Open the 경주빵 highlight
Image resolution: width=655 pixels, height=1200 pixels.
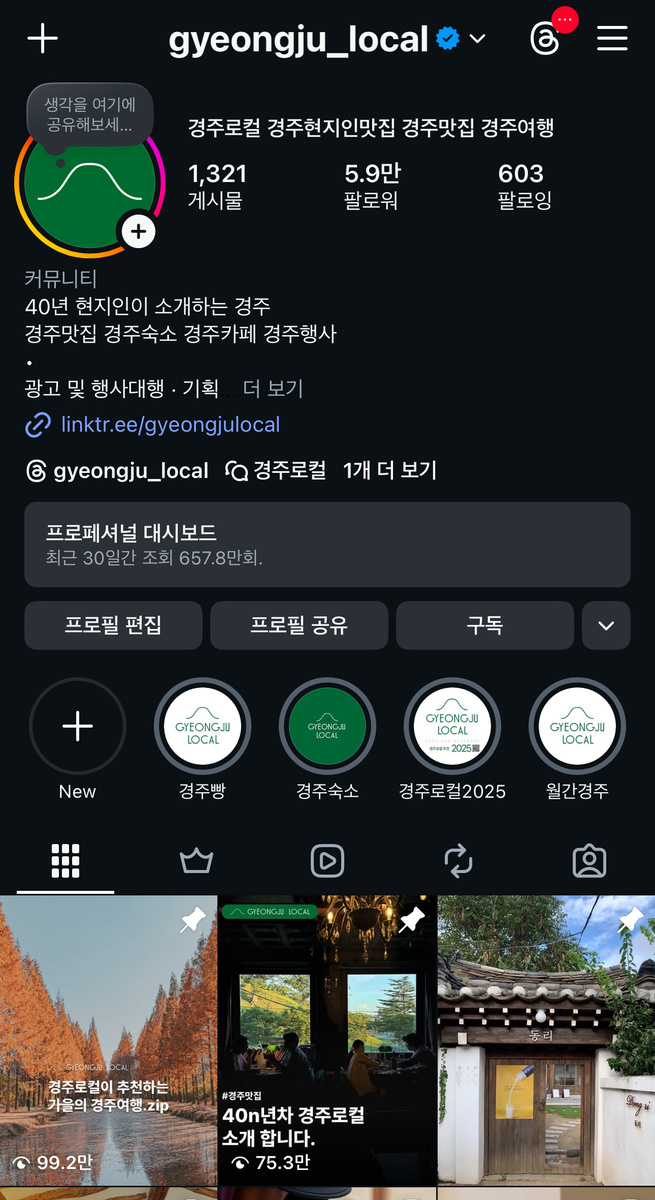[x=202, y=727]
